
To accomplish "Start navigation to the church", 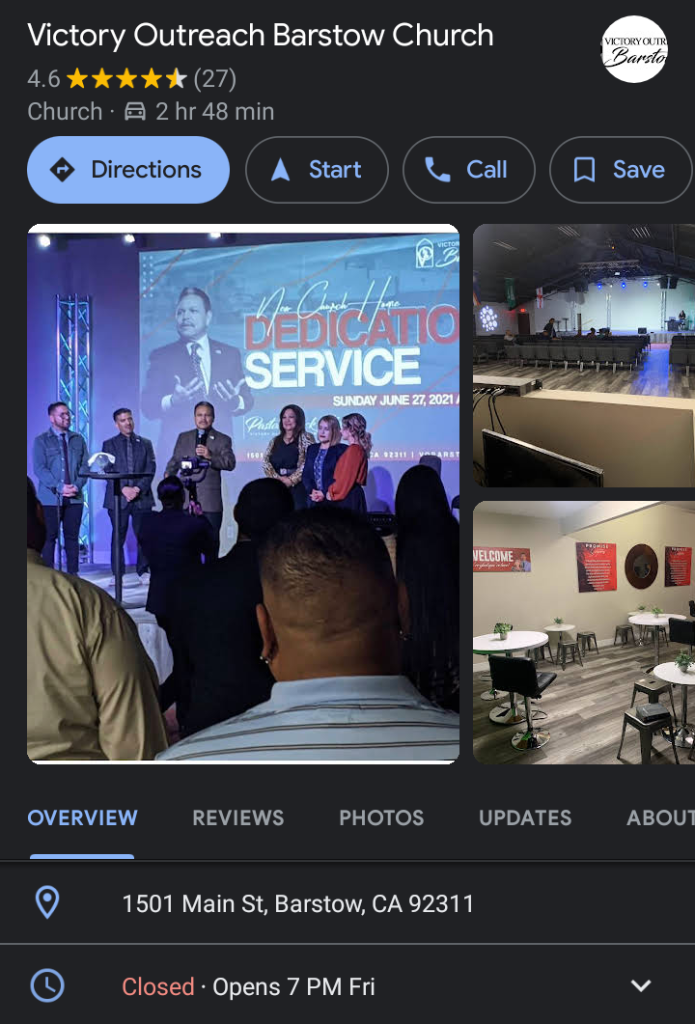I will 317,170.
